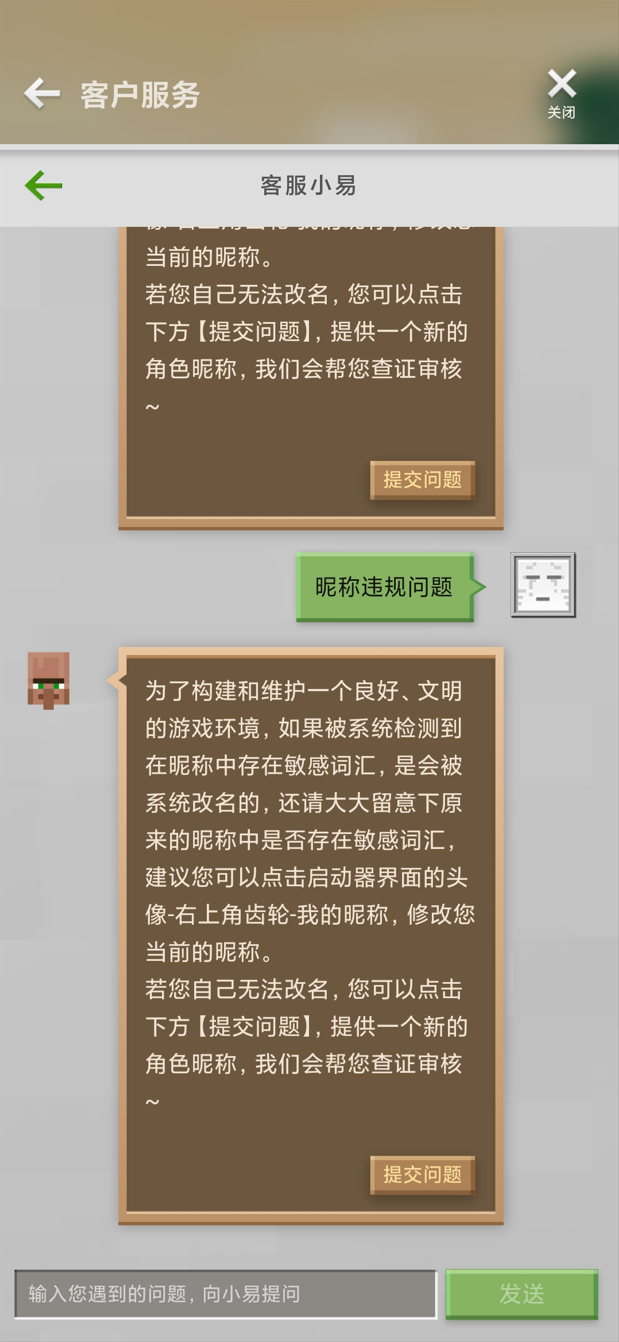Focus the 输入您遇到的问题 input field

click(226, 1294)
